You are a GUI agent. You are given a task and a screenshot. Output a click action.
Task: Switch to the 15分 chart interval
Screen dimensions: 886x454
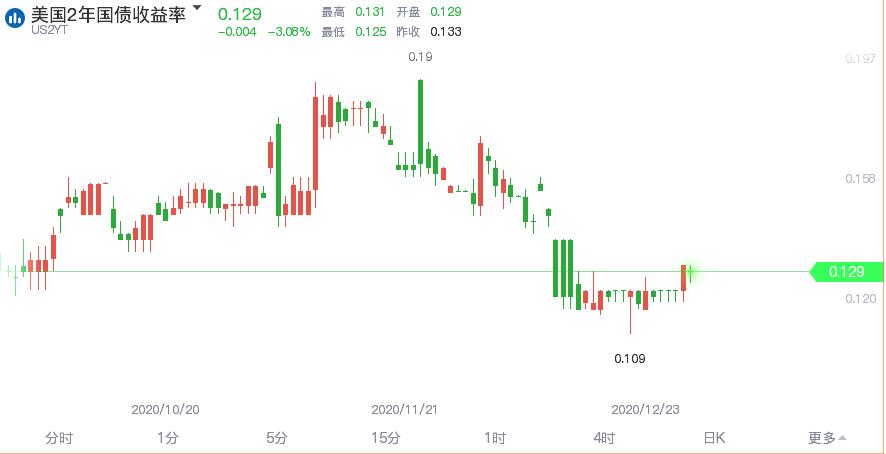point(386,438)
